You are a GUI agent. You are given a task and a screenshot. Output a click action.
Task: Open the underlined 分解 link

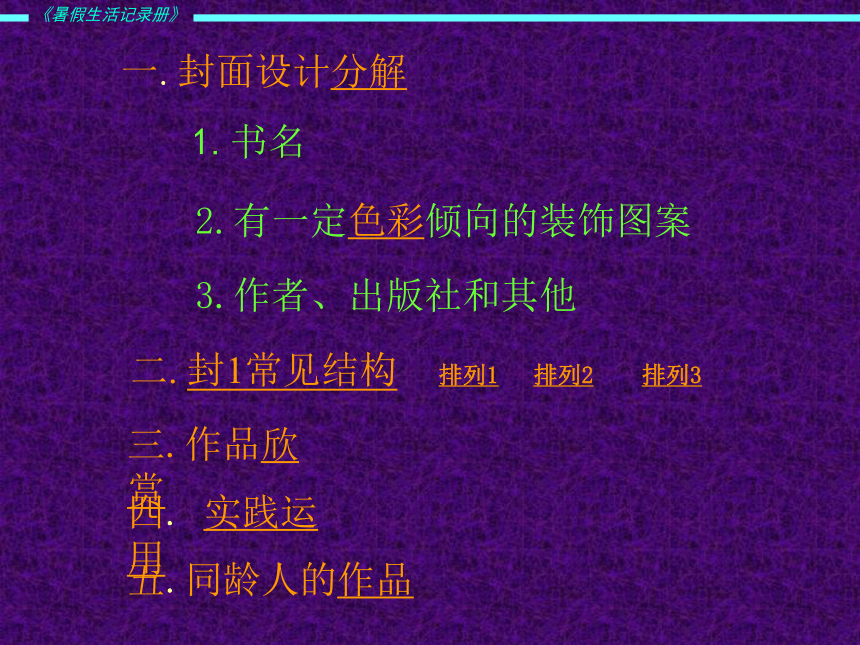click(369, 73)
